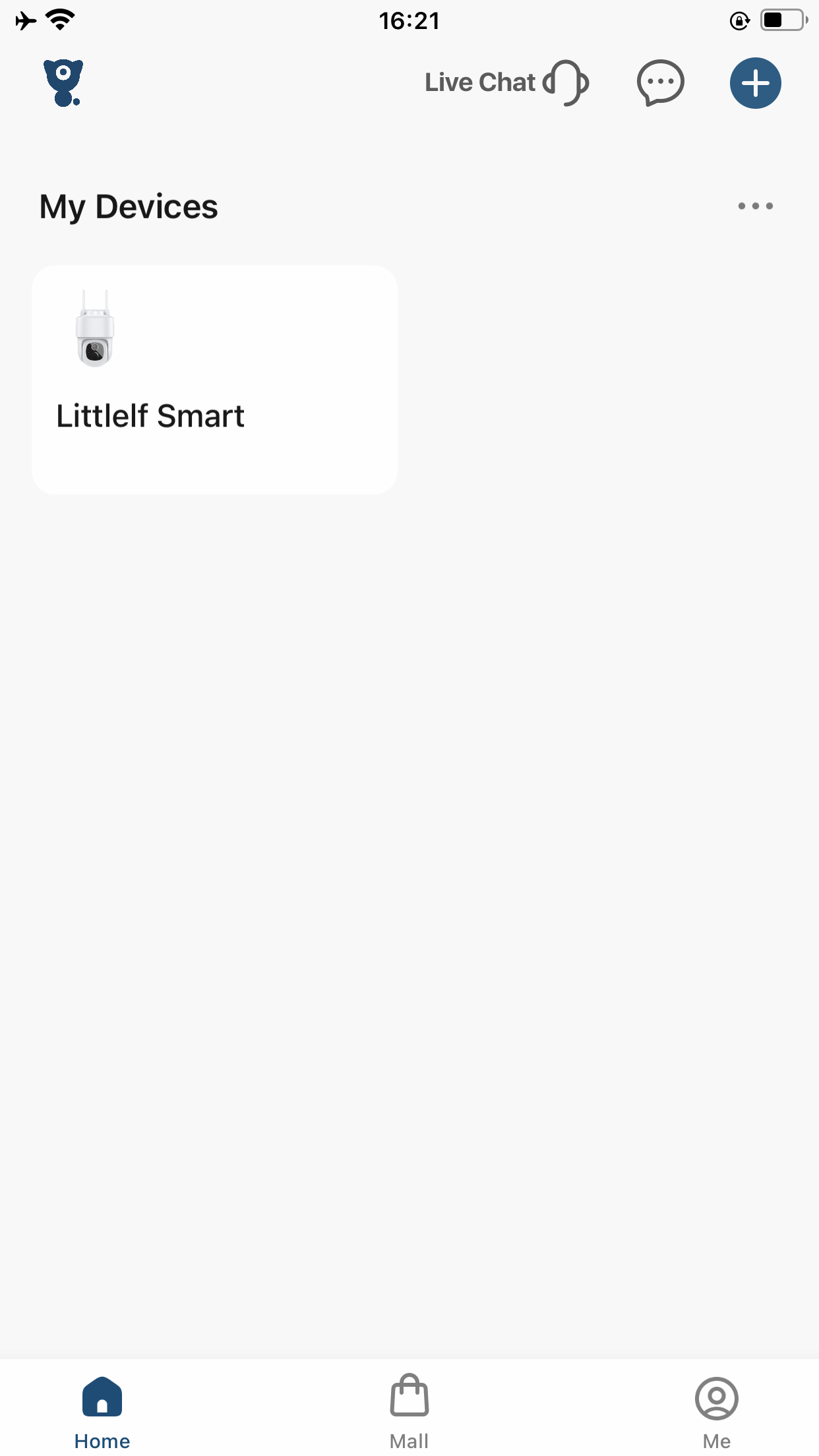This screenshot has height=1456, width=819.
Task: Open the messages chat bubble icon
Action: (659, 82)
